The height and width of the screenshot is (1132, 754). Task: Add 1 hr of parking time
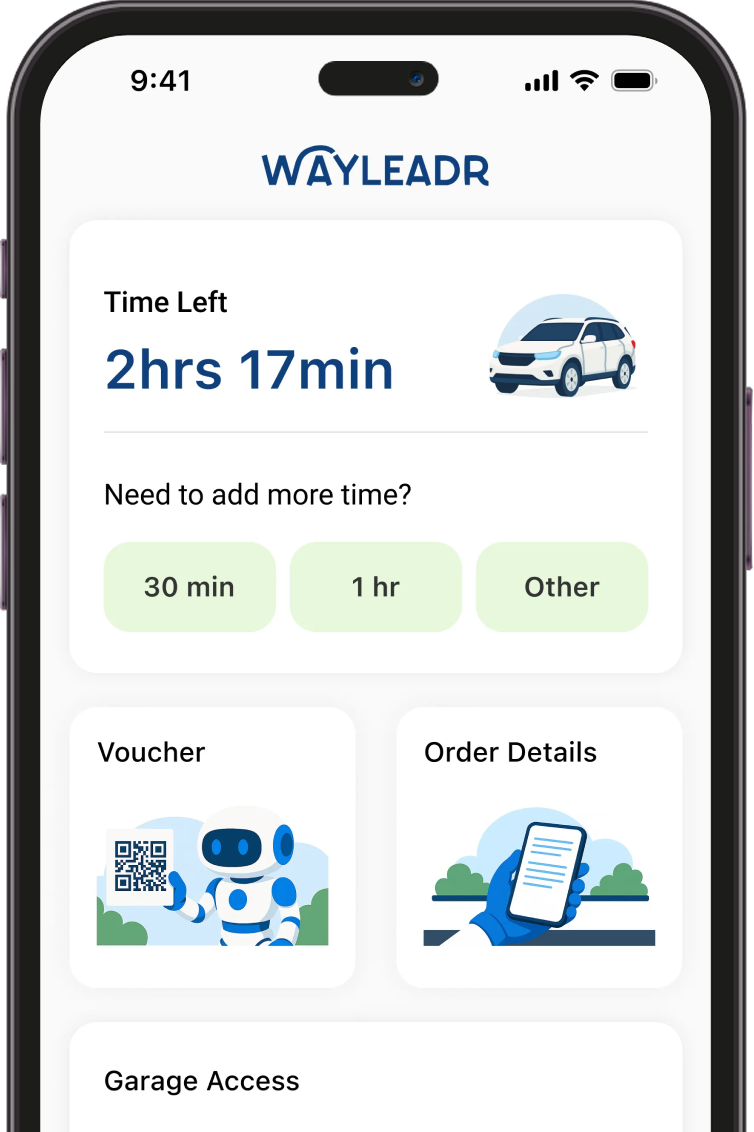[x=375, y=587]
